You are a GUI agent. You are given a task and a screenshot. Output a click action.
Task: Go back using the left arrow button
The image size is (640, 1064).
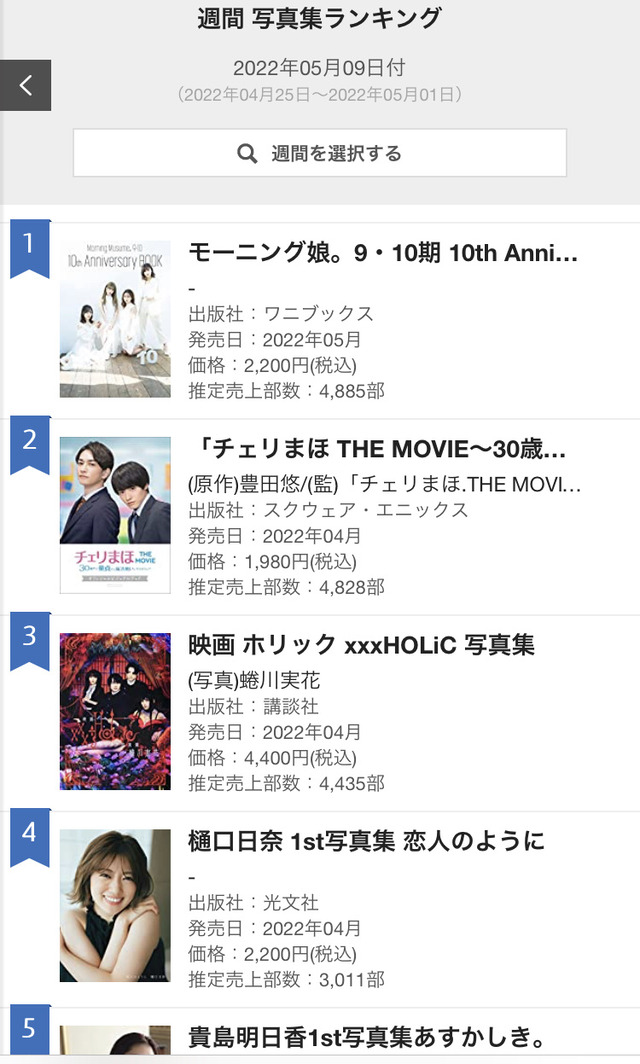pos(25,86)
